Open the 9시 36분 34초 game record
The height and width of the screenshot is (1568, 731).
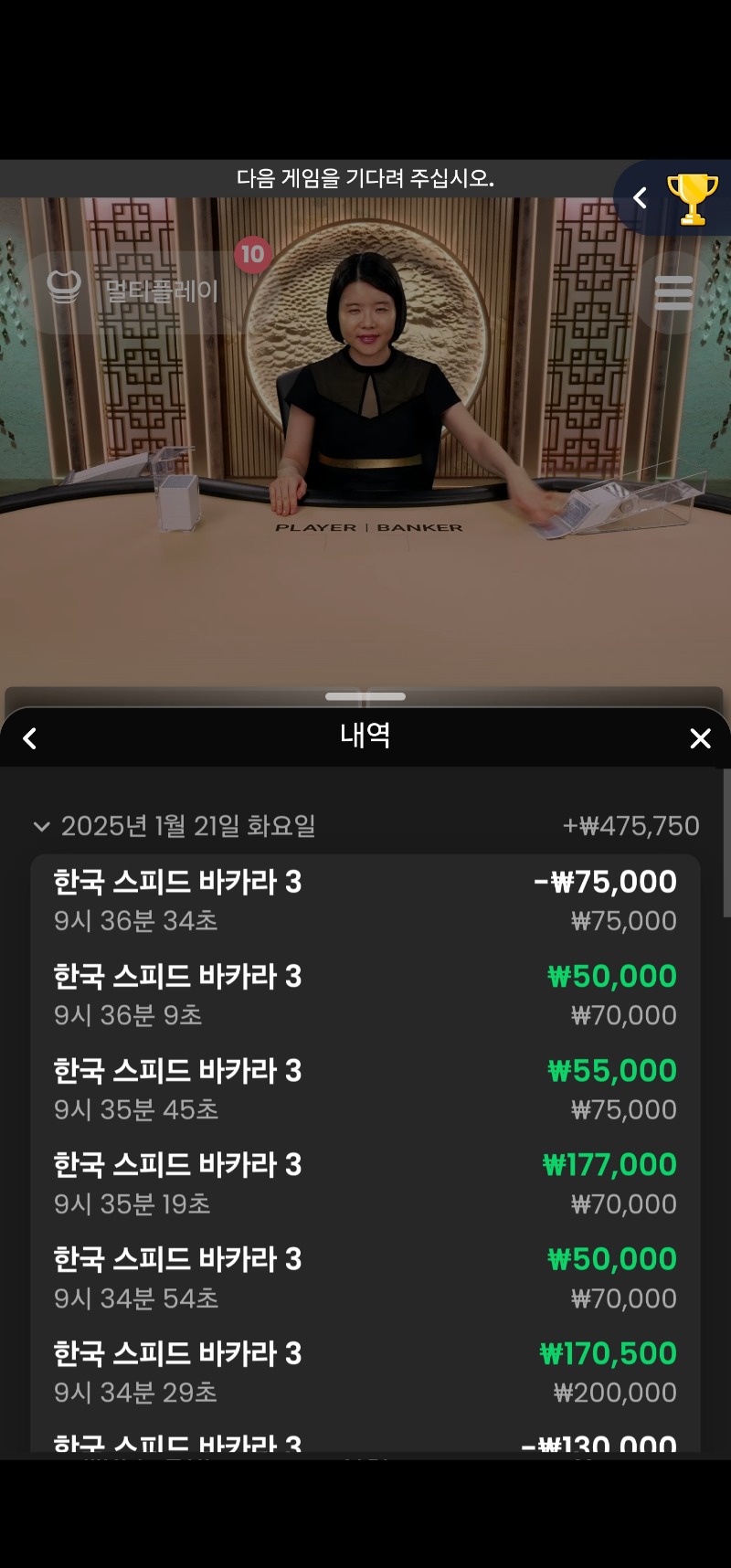(365, 901)
